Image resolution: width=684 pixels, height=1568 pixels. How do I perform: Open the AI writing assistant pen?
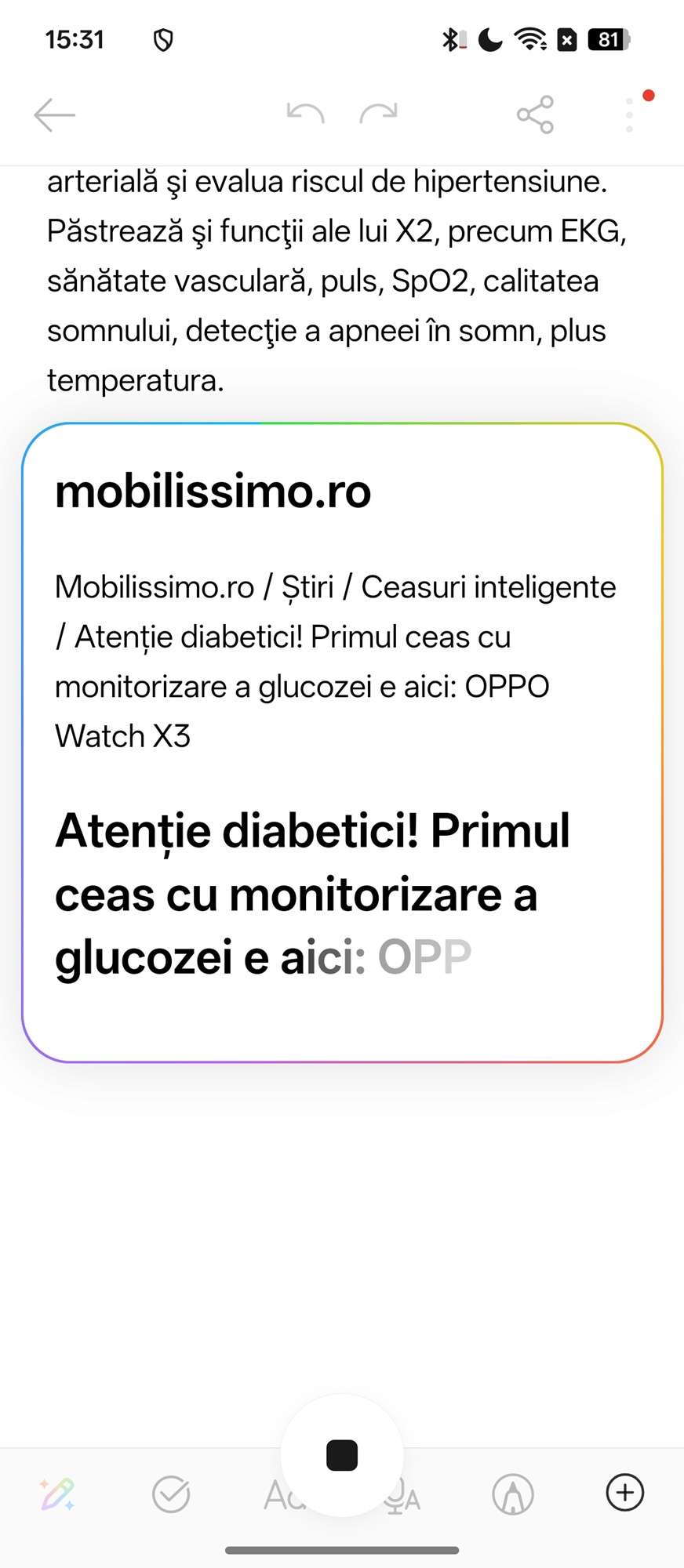[58, 1494]
